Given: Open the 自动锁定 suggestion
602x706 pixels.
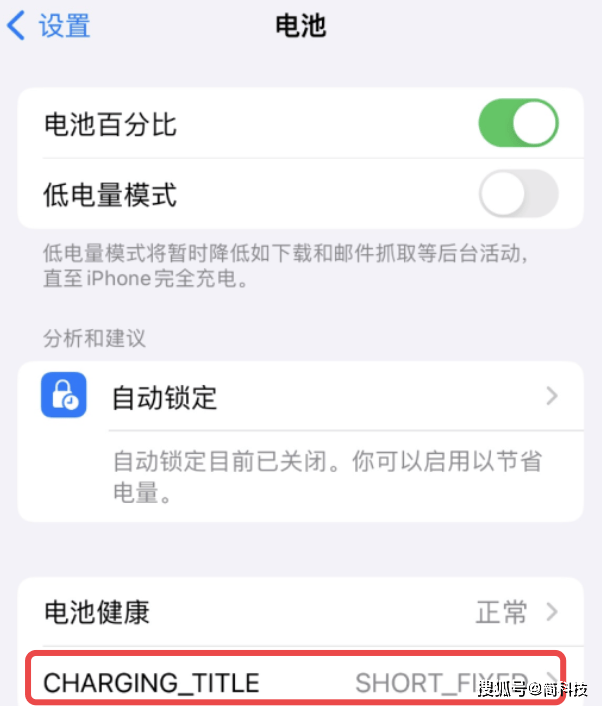Looking at the screenshot, I should coord(300,396).
